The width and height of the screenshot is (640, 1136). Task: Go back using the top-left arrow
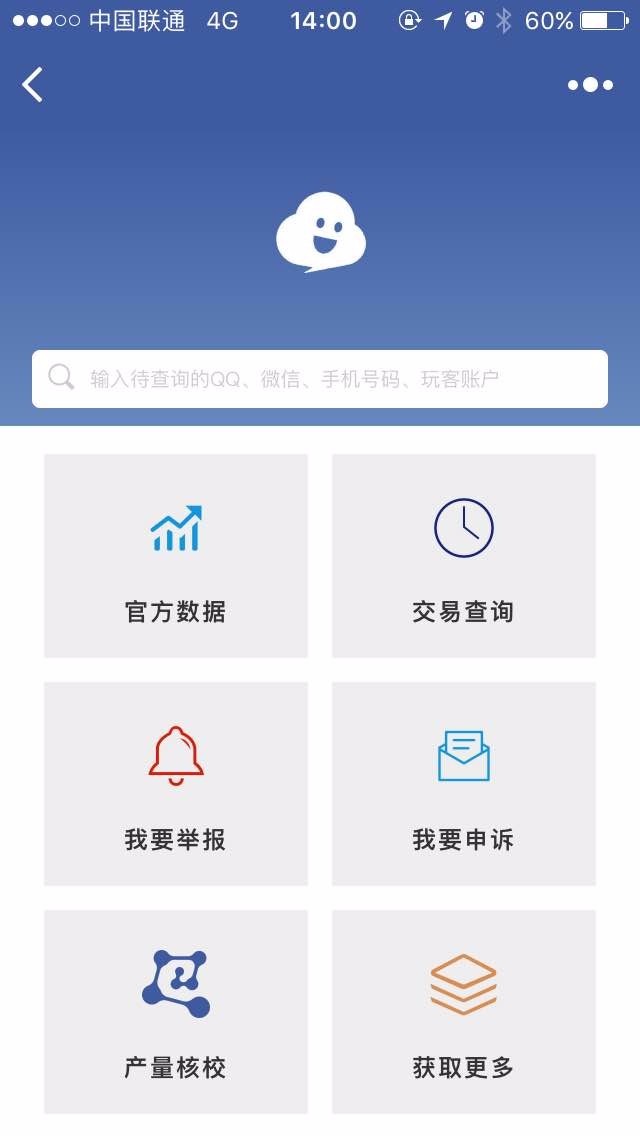tap(32, 85)
